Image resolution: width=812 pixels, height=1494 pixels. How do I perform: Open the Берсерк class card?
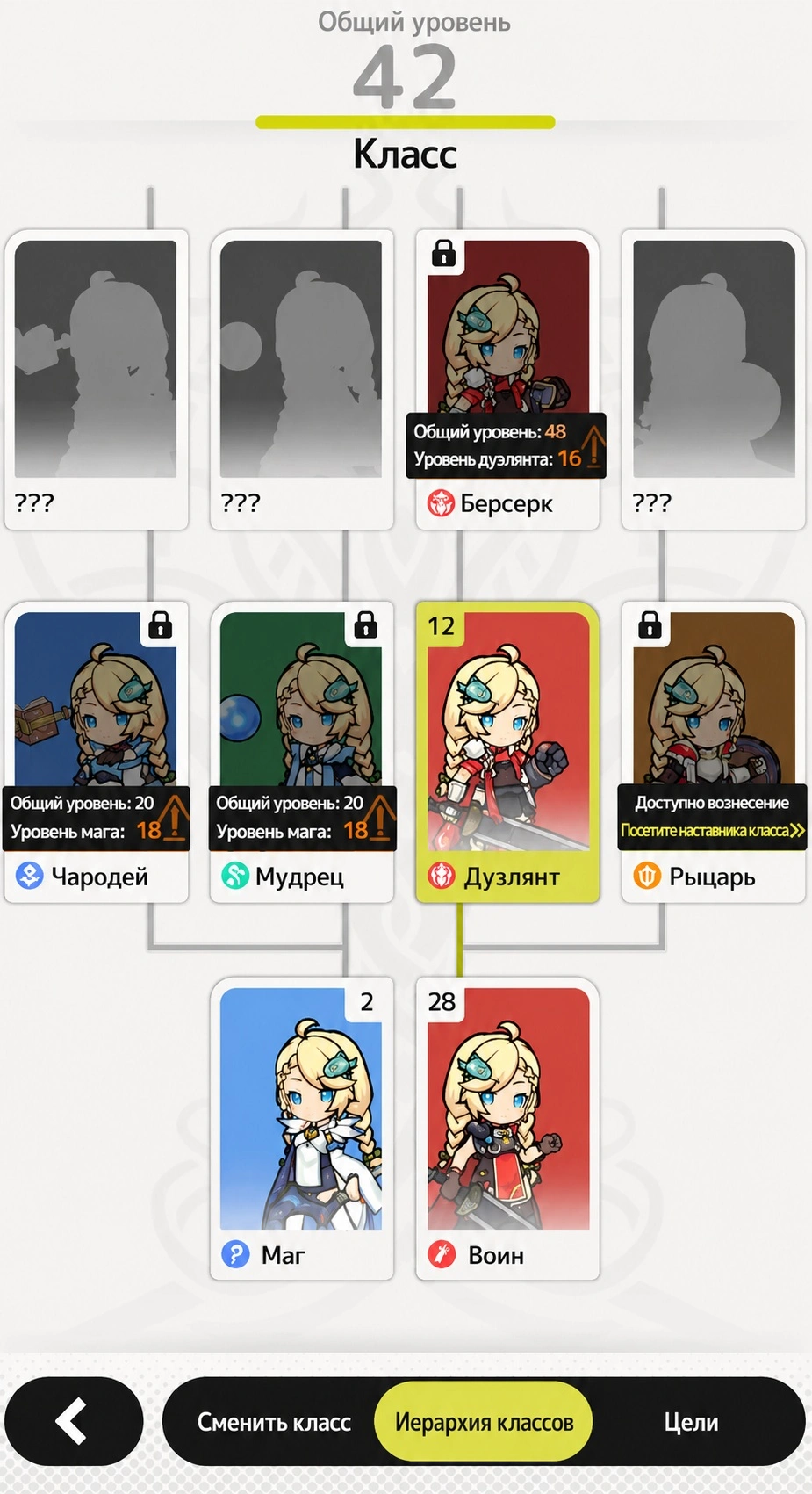coord(507,380)
